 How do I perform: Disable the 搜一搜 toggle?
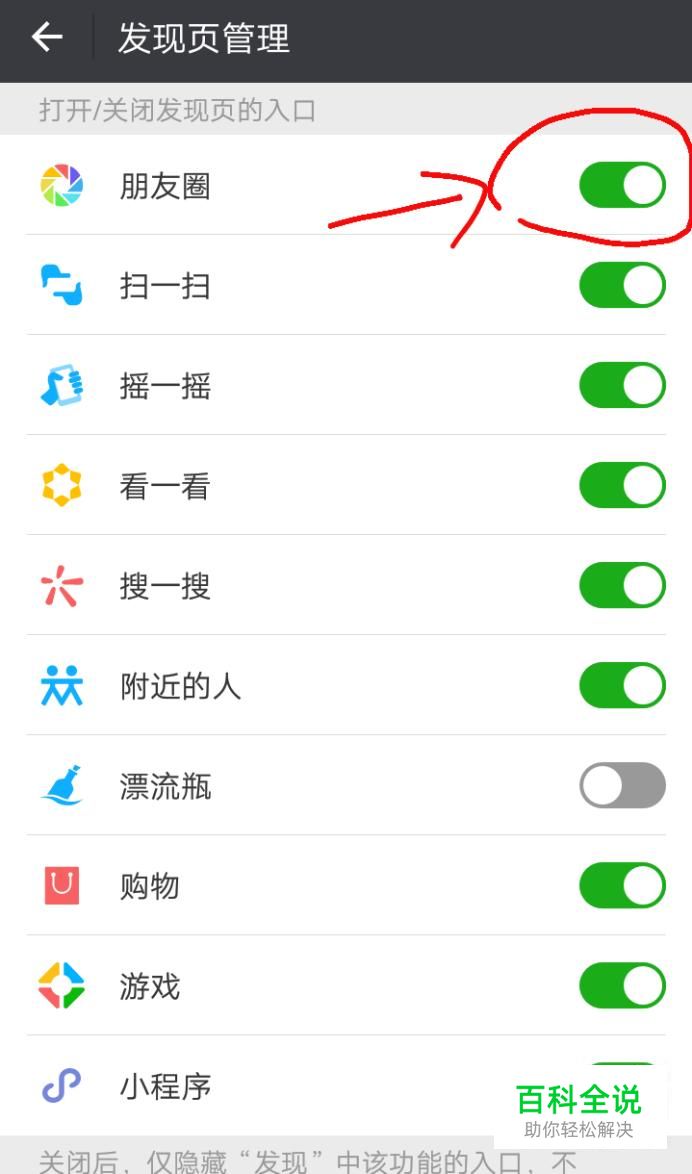[622, 586]
